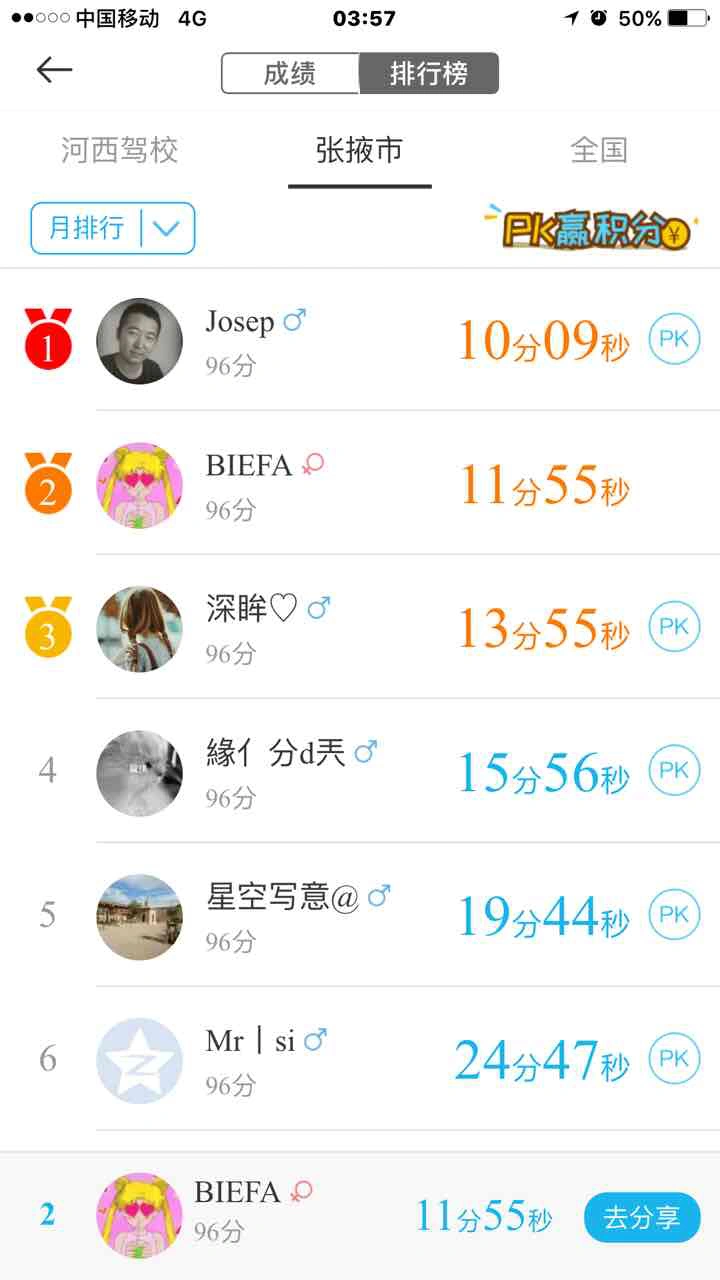Switch to the 全国 tab
720x1280 pixels.
pos(598,151)
